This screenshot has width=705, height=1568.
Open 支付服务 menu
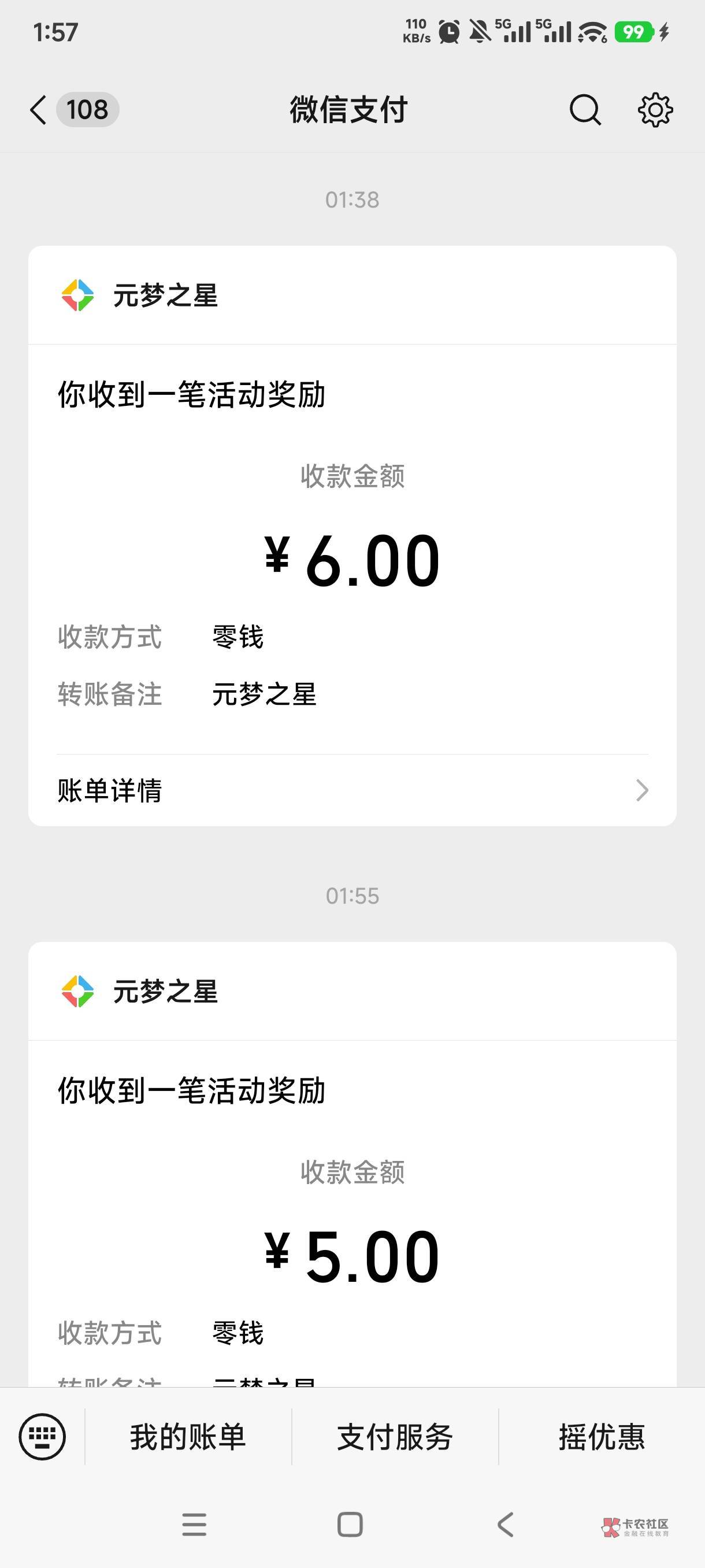(x=395, y=1437)
